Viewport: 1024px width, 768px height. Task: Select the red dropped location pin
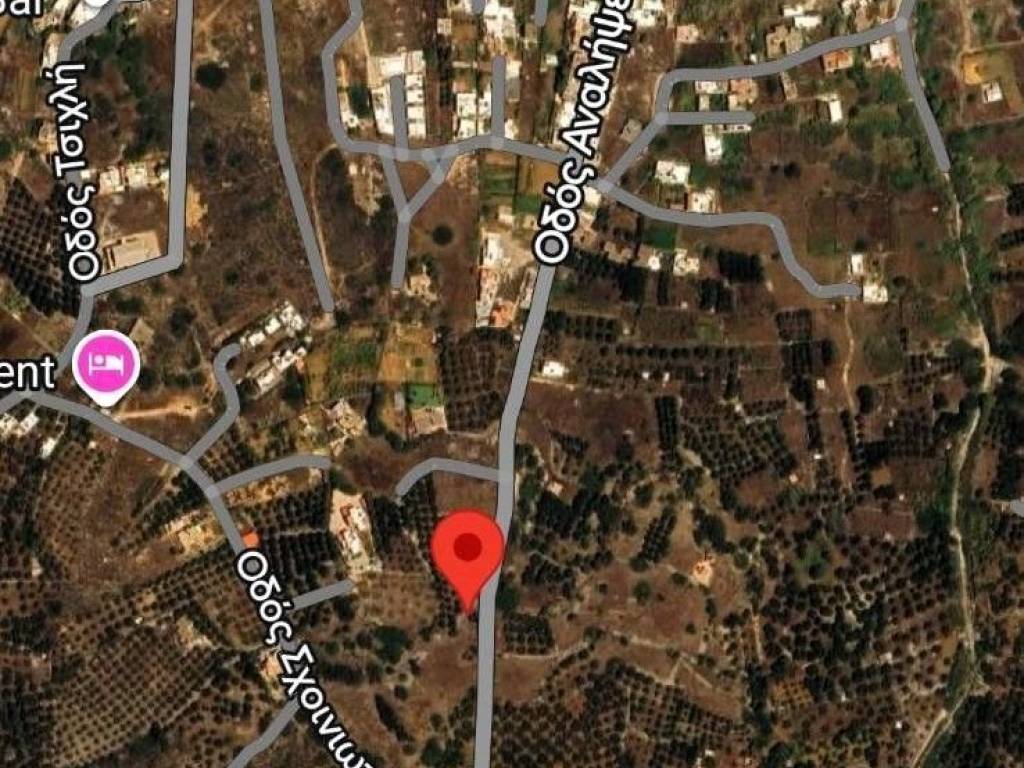tap(468, 551)
